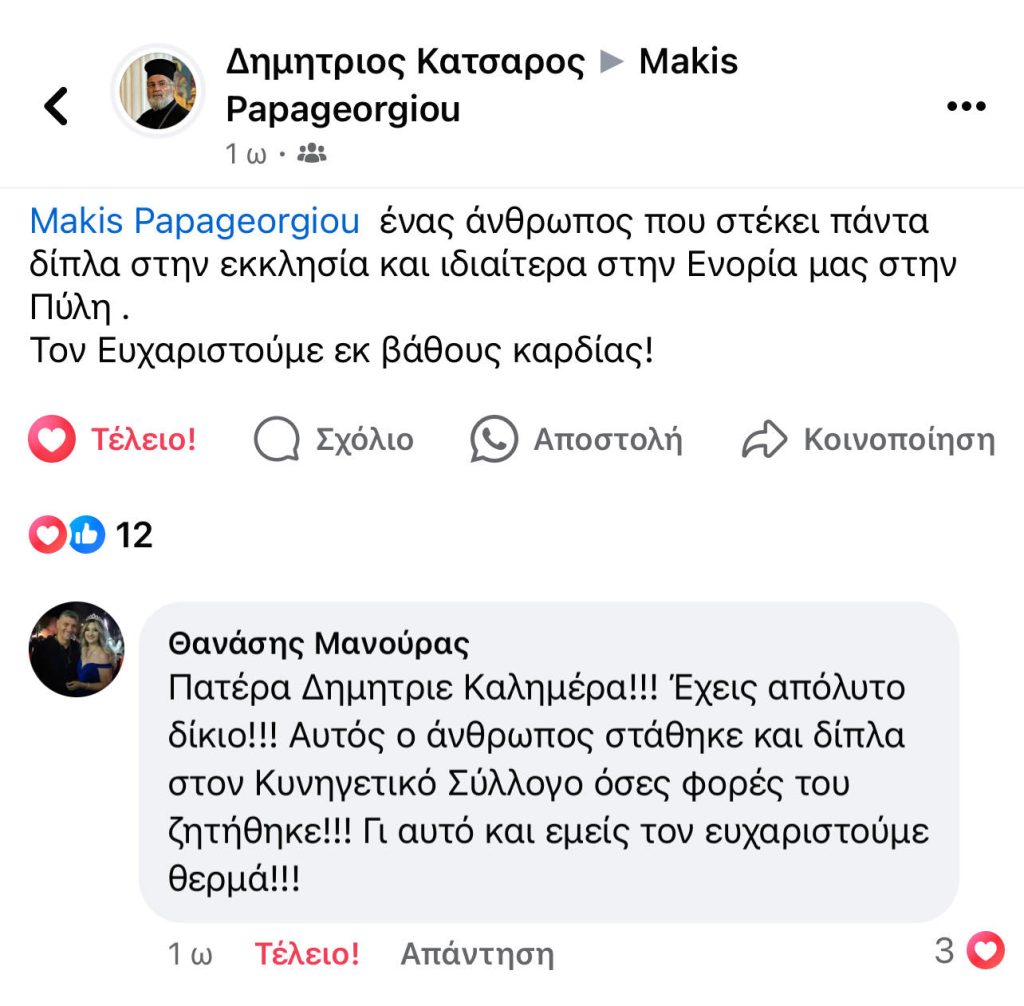Image resolution: width=1024 pixels, height=1006 pixels.
Task: Open Makis Papageorgiou tagged profile link
Action: tap(195, 221)
